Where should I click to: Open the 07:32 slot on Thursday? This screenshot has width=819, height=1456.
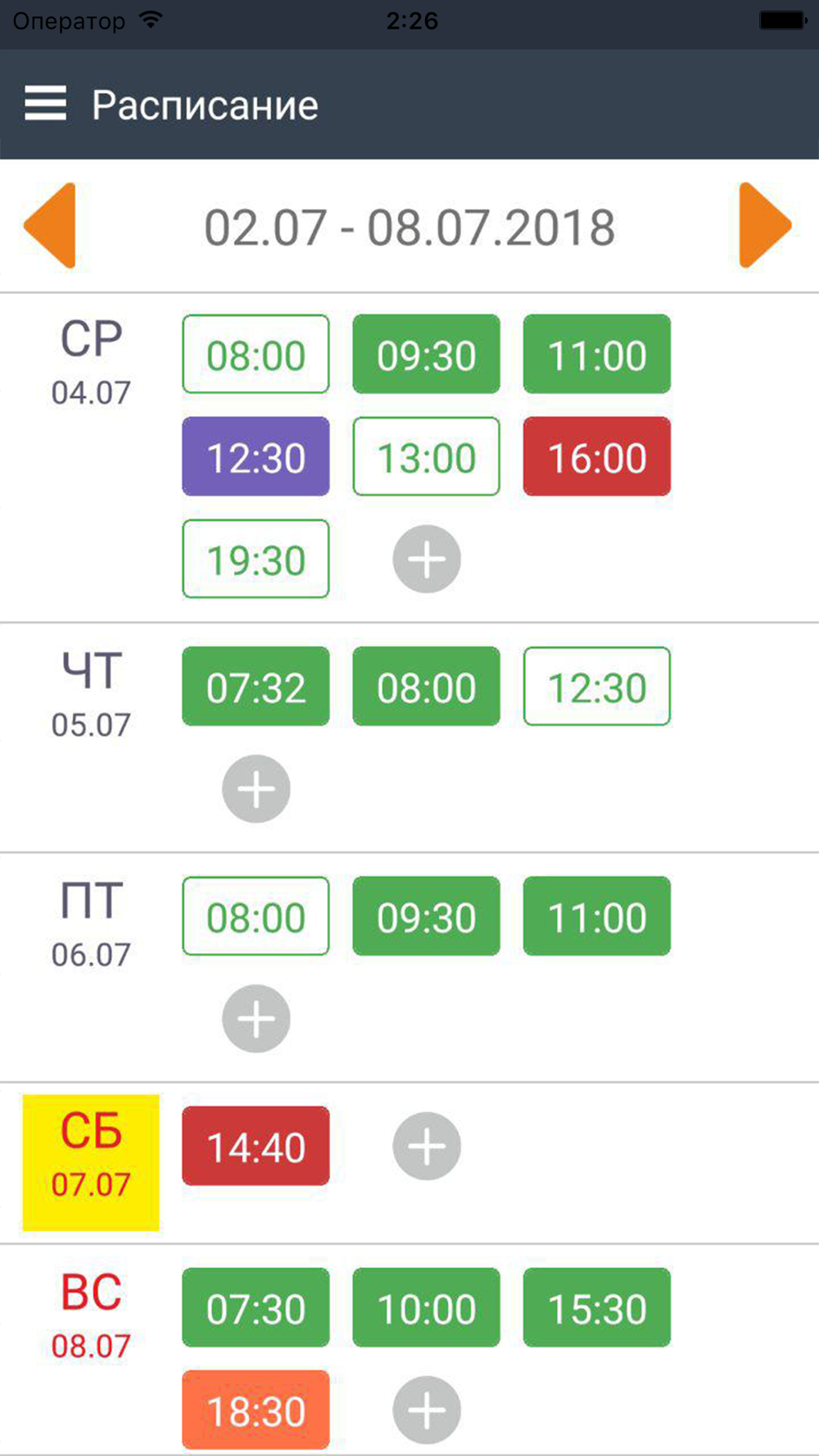pos(256,687)
